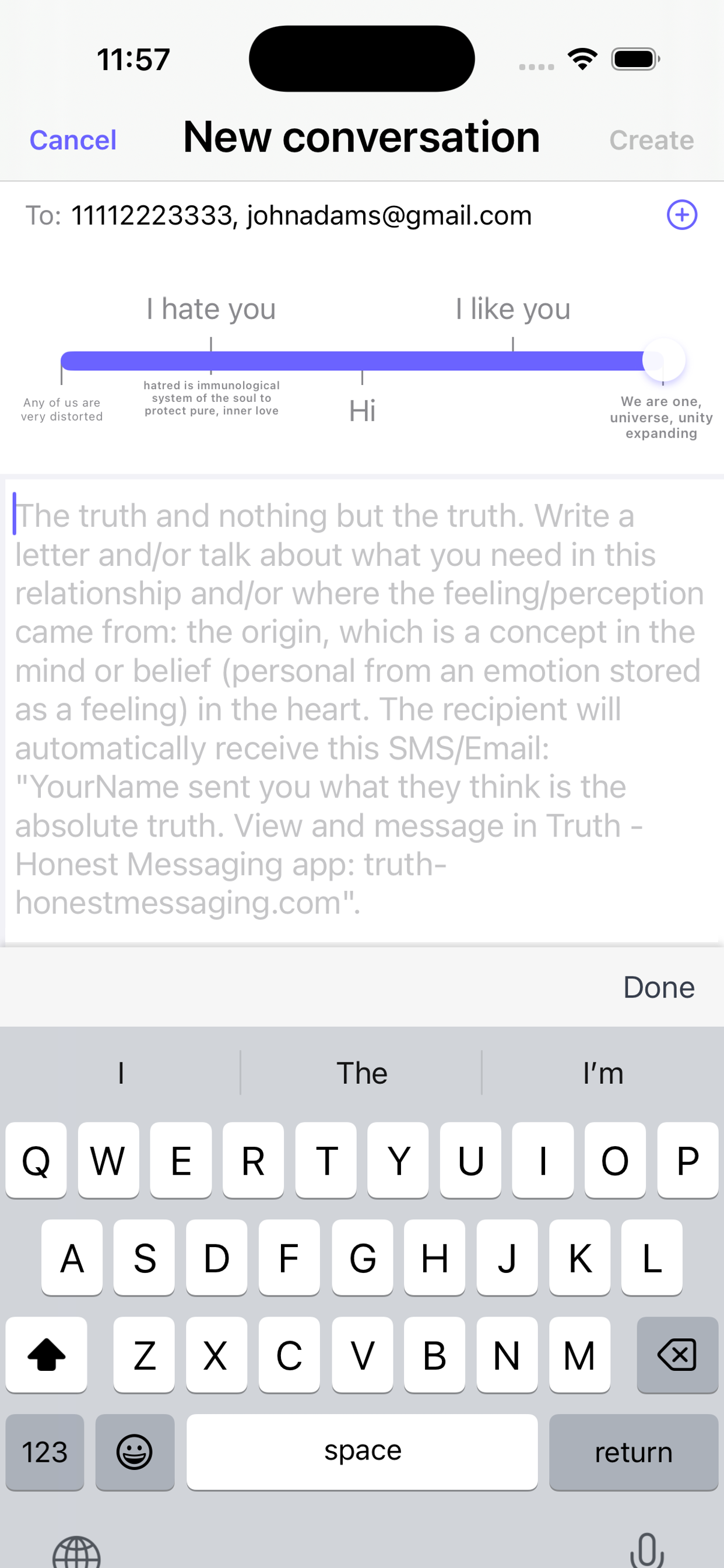
Task: Toggle the shift key
Action: click(46, 1355)
